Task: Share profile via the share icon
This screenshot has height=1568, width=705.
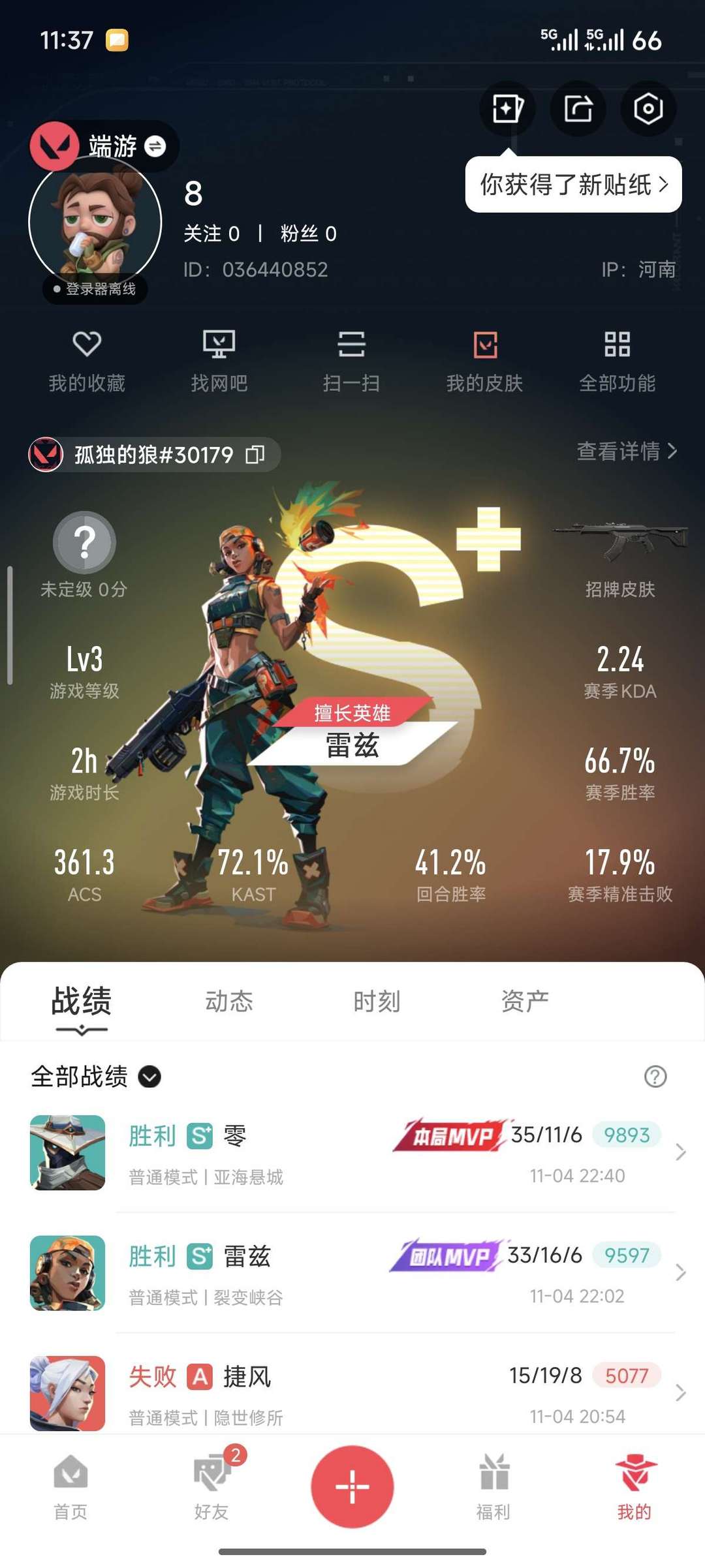Action: pyautogui.click(x=578, y=108)
